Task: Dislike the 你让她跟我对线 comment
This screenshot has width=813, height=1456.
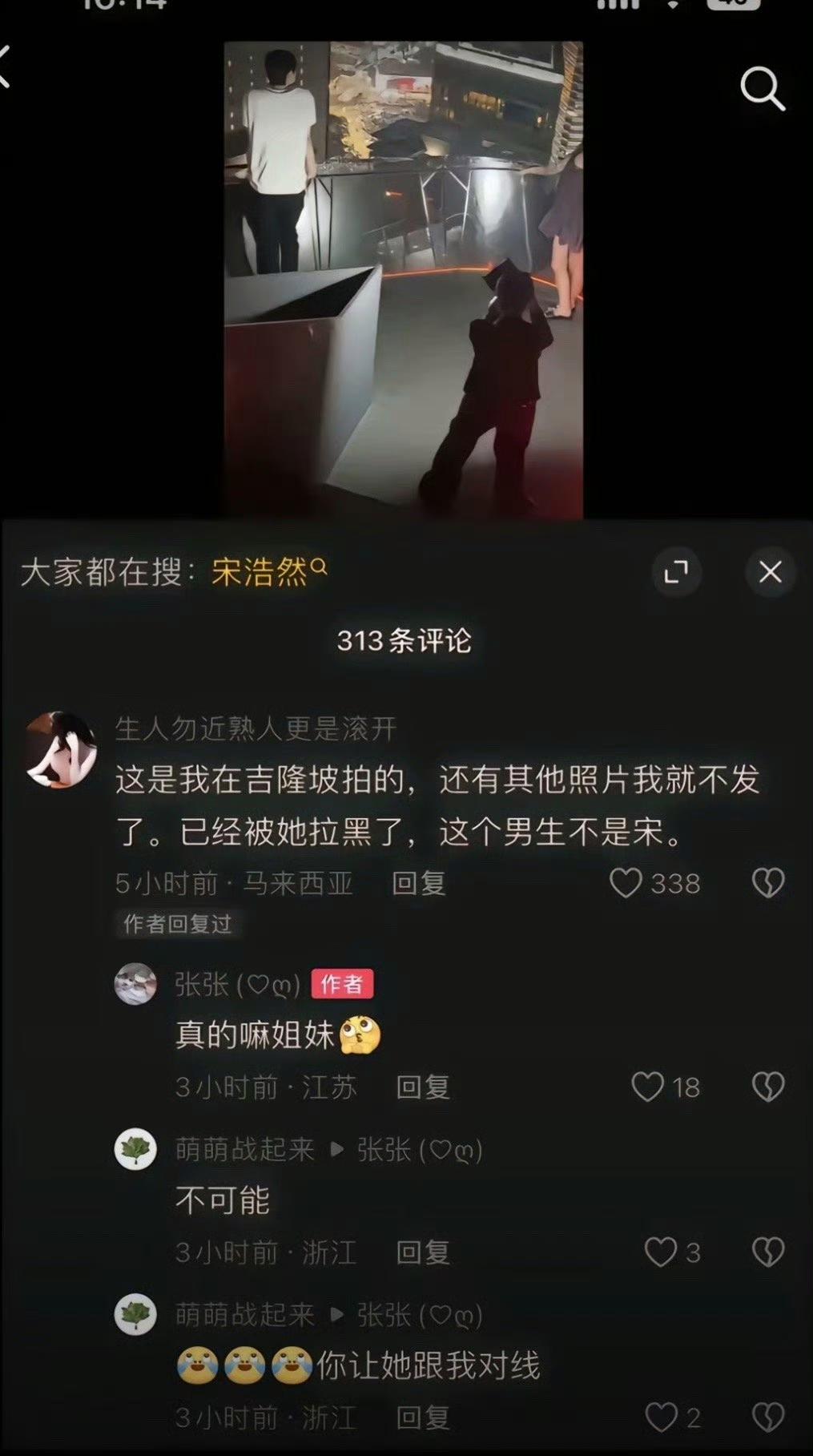Action: 767,1417
